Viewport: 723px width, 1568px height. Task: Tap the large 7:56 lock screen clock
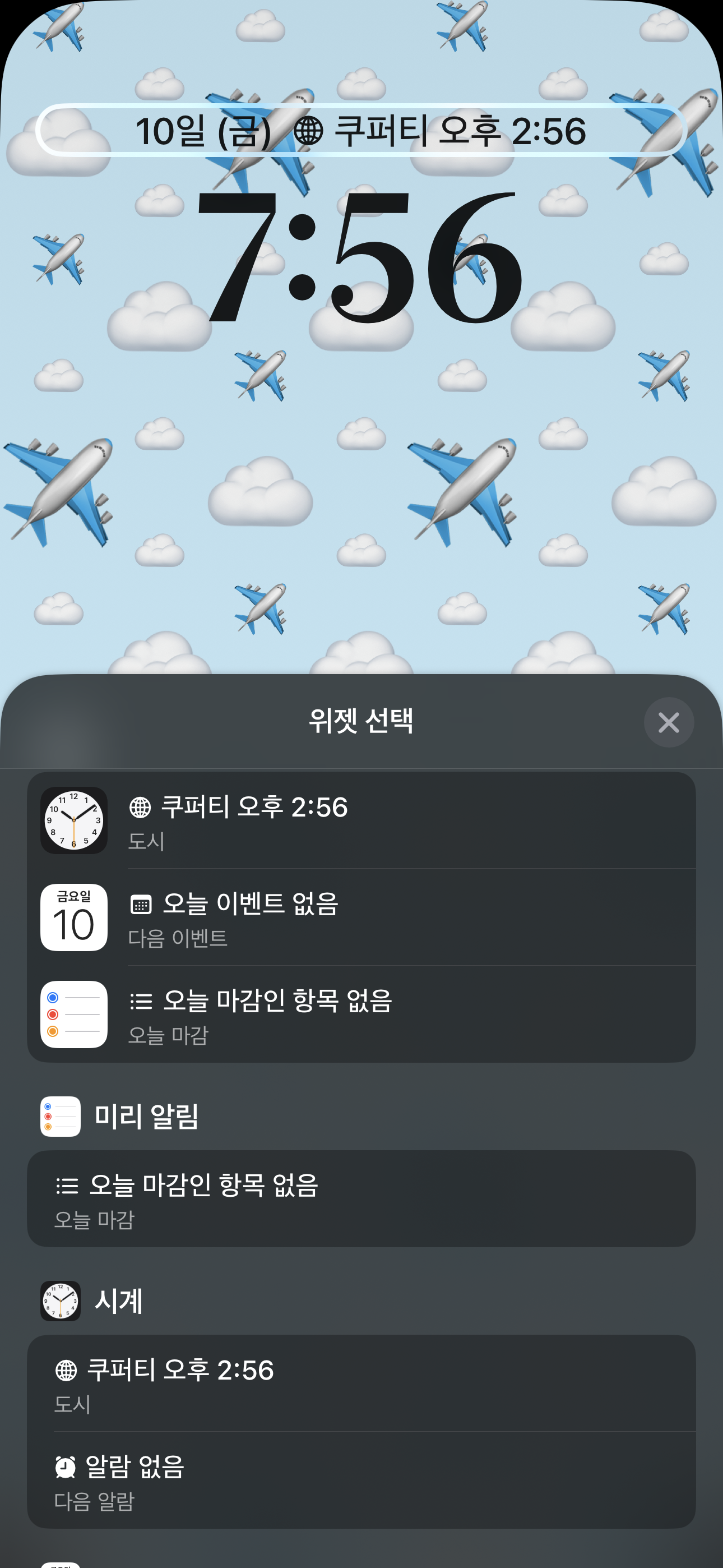click(361, 259)
